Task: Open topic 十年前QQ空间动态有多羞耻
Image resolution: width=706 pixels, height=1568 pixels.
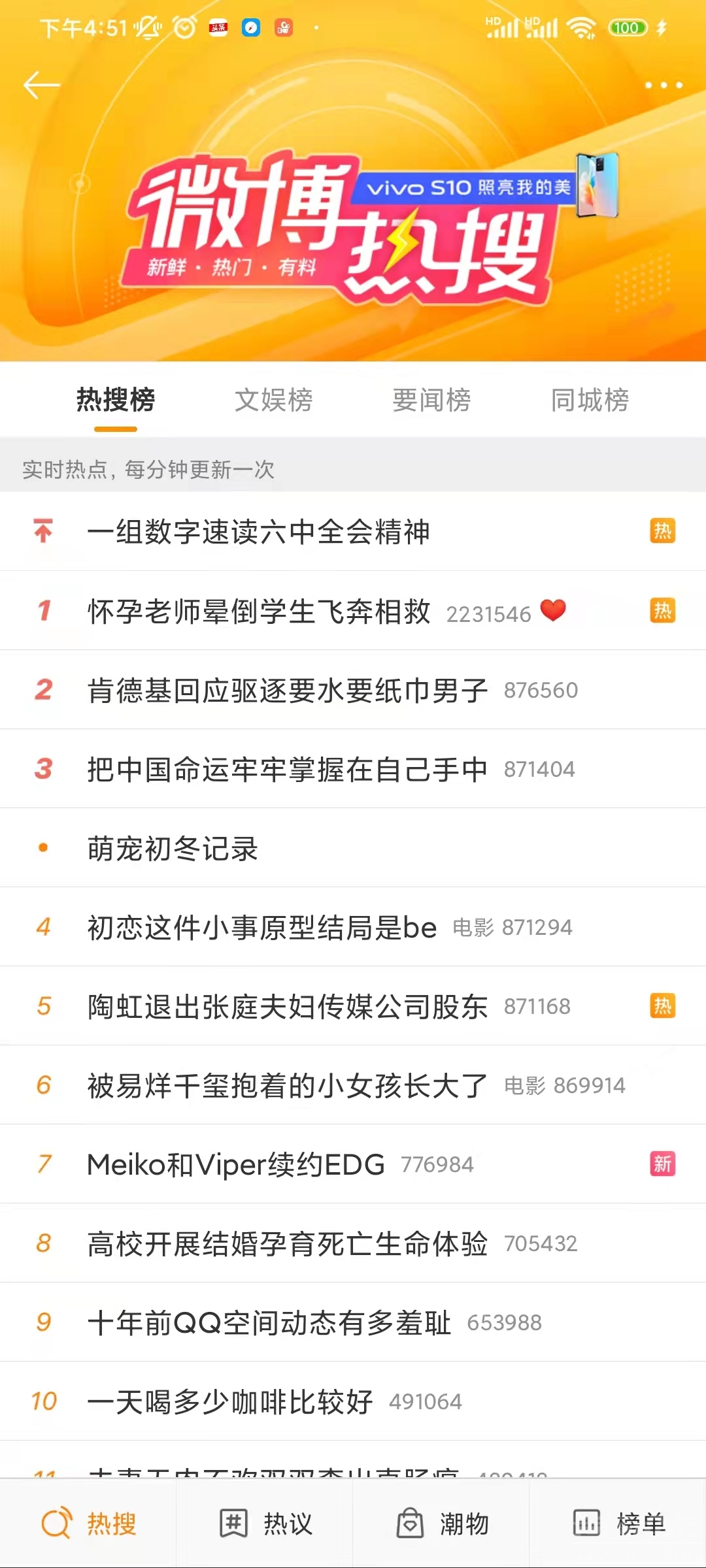Action: (268, 1322)
